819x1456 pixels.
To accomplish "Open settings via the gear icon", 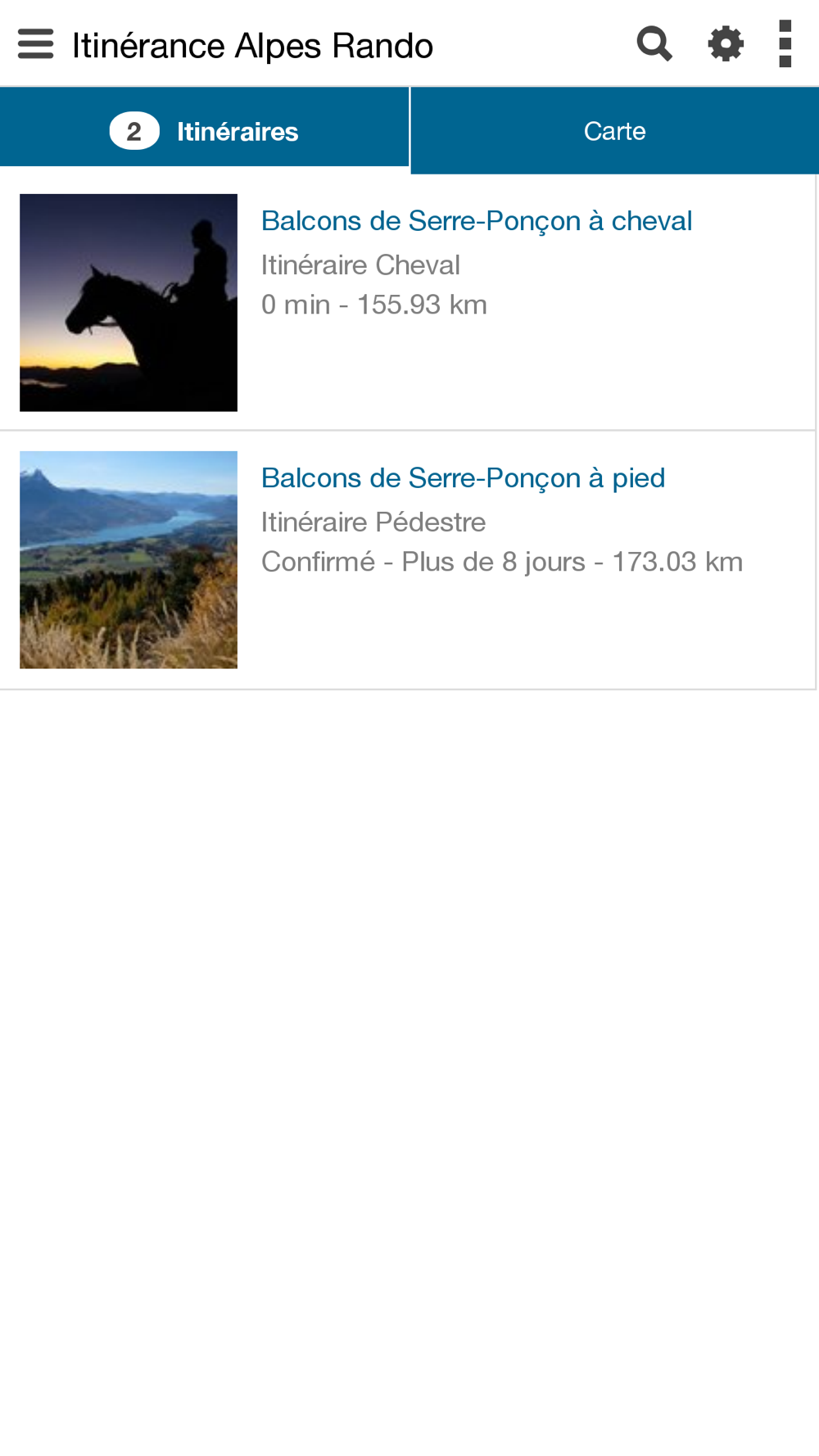I will point(726,43).
